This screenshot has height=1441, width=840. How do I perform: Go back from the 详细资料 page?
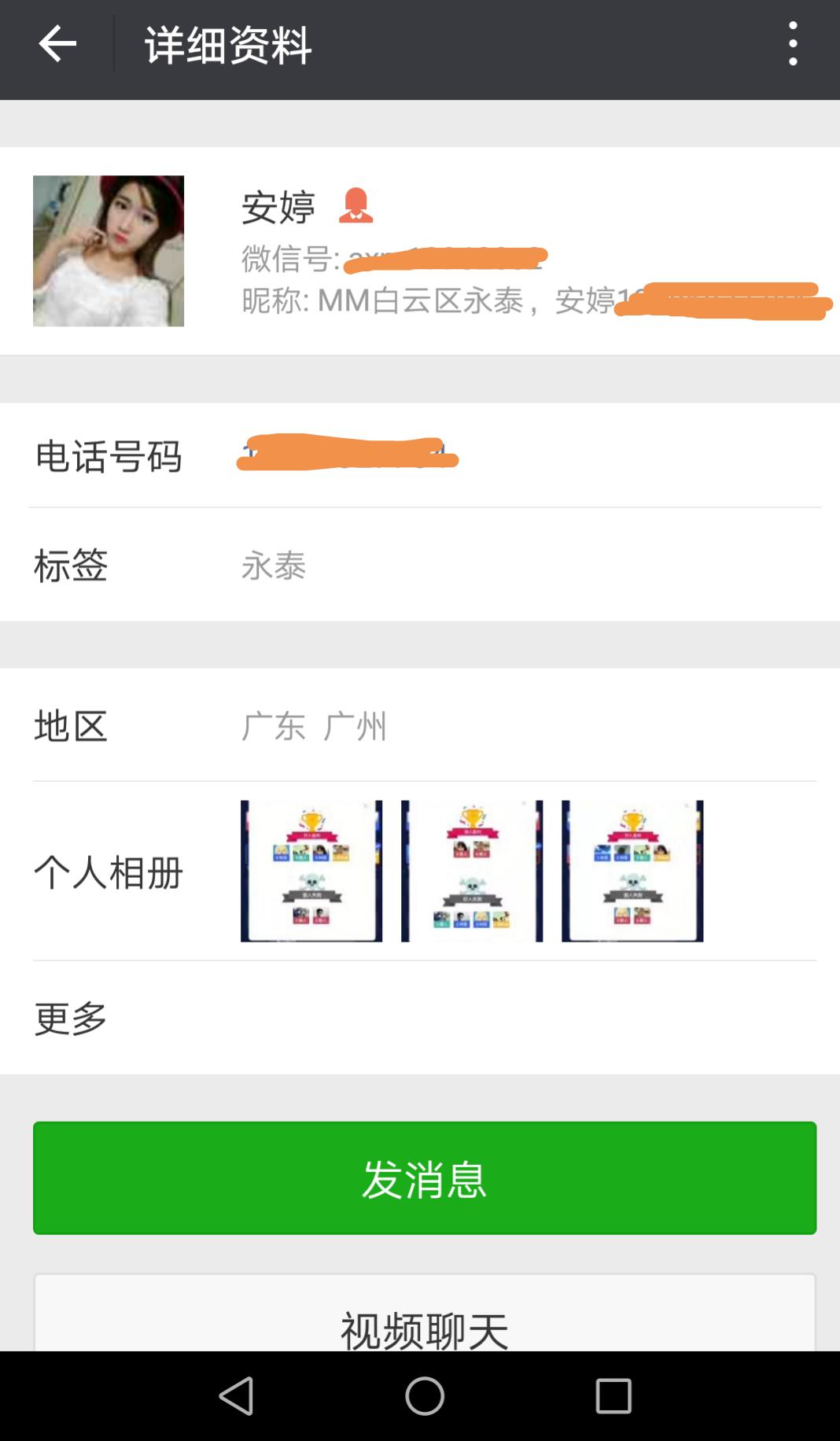(x=57, y=44)
